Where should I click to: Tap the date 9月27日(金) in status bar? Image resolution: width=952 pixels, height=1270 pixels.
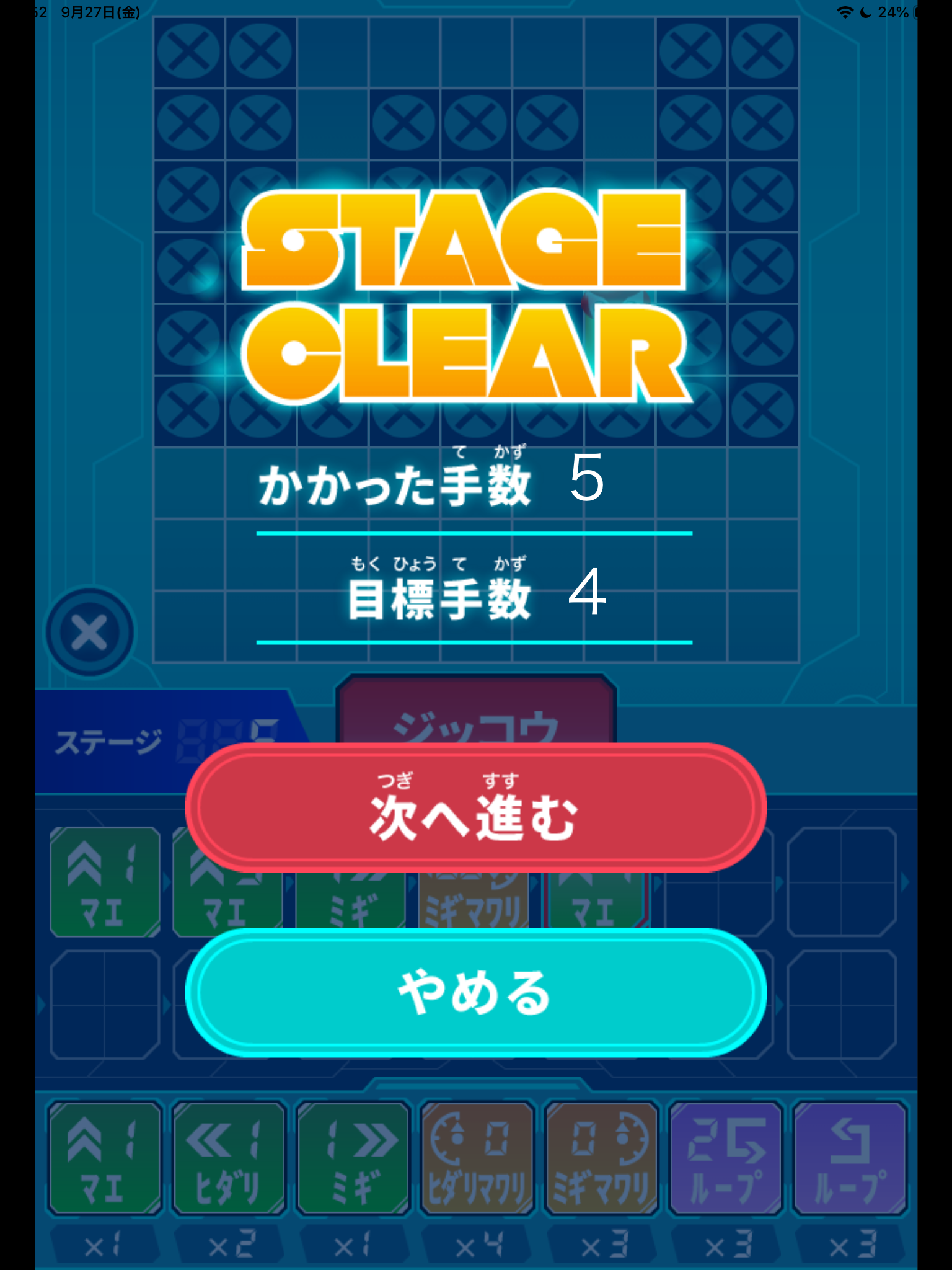[99, 10]
